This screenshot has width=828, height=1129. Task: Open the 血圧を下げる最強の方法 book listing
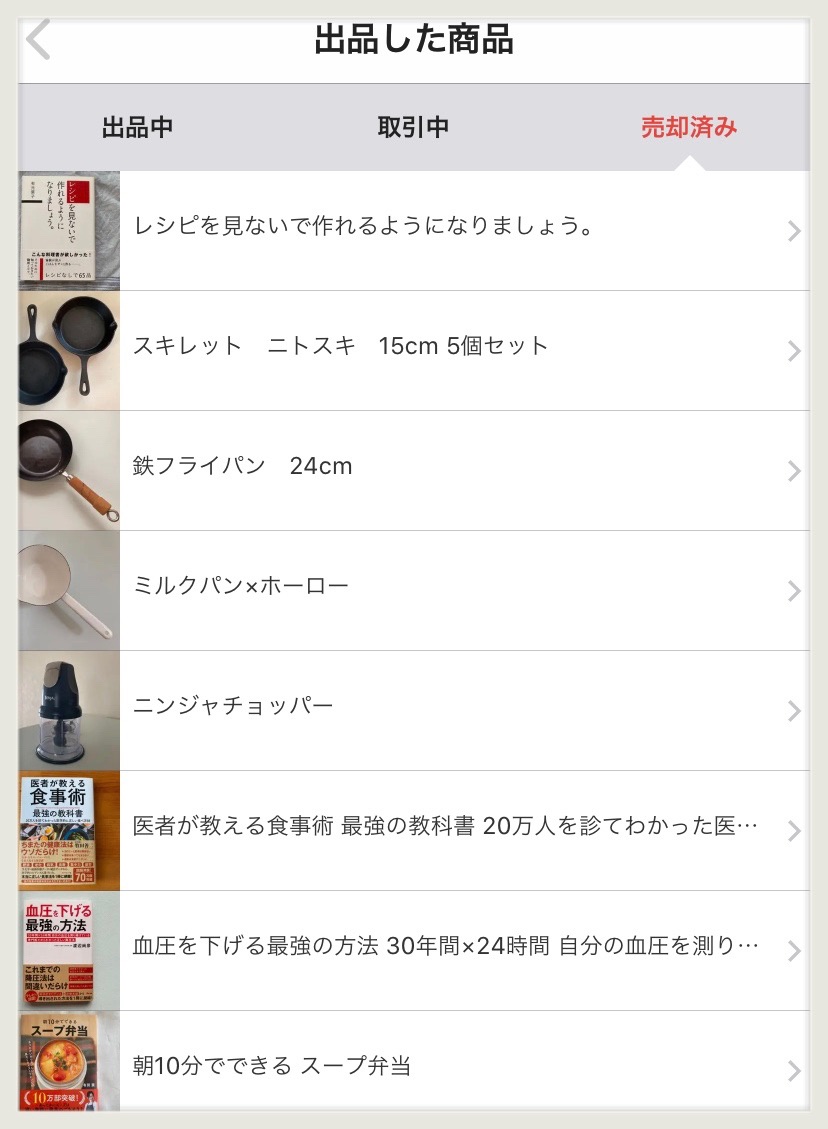coord(414,951)
